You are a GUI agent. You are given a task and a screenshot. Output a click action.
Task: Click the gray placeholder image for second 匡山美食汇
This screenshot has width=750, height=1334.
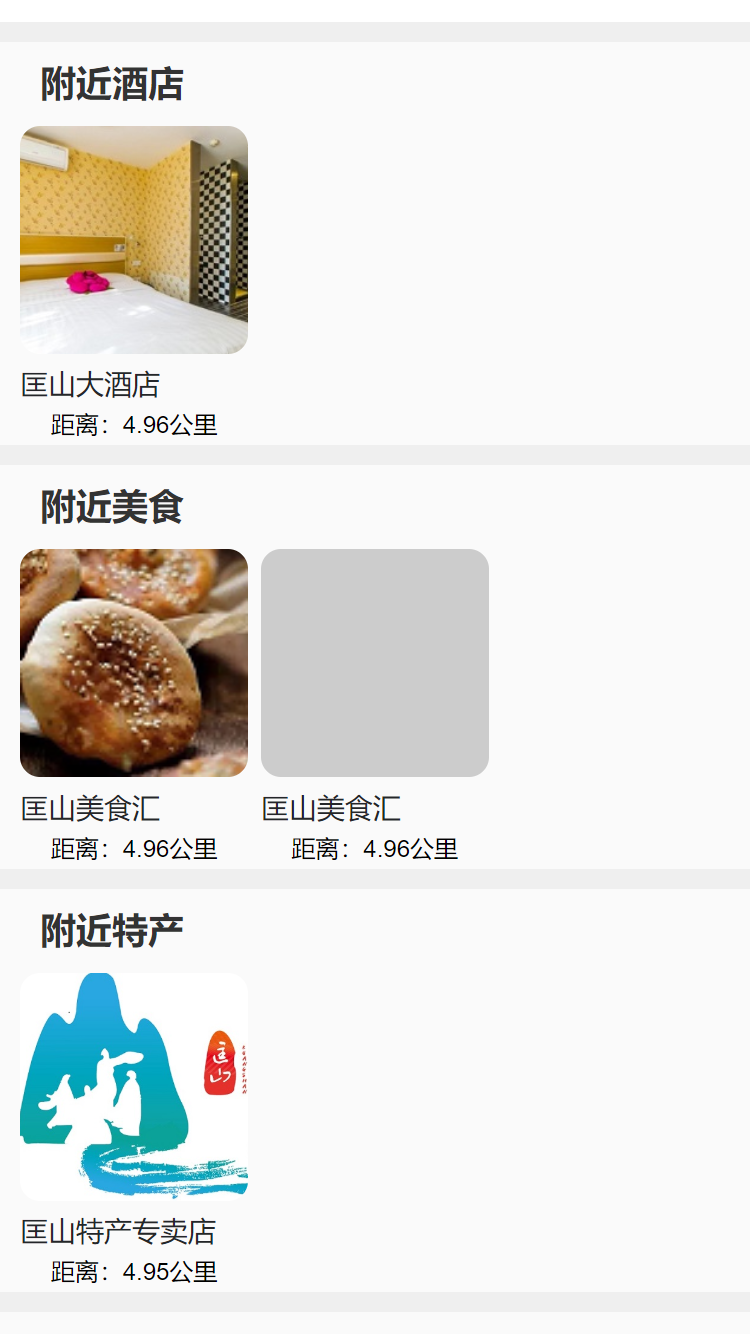[x=374, y=661]
